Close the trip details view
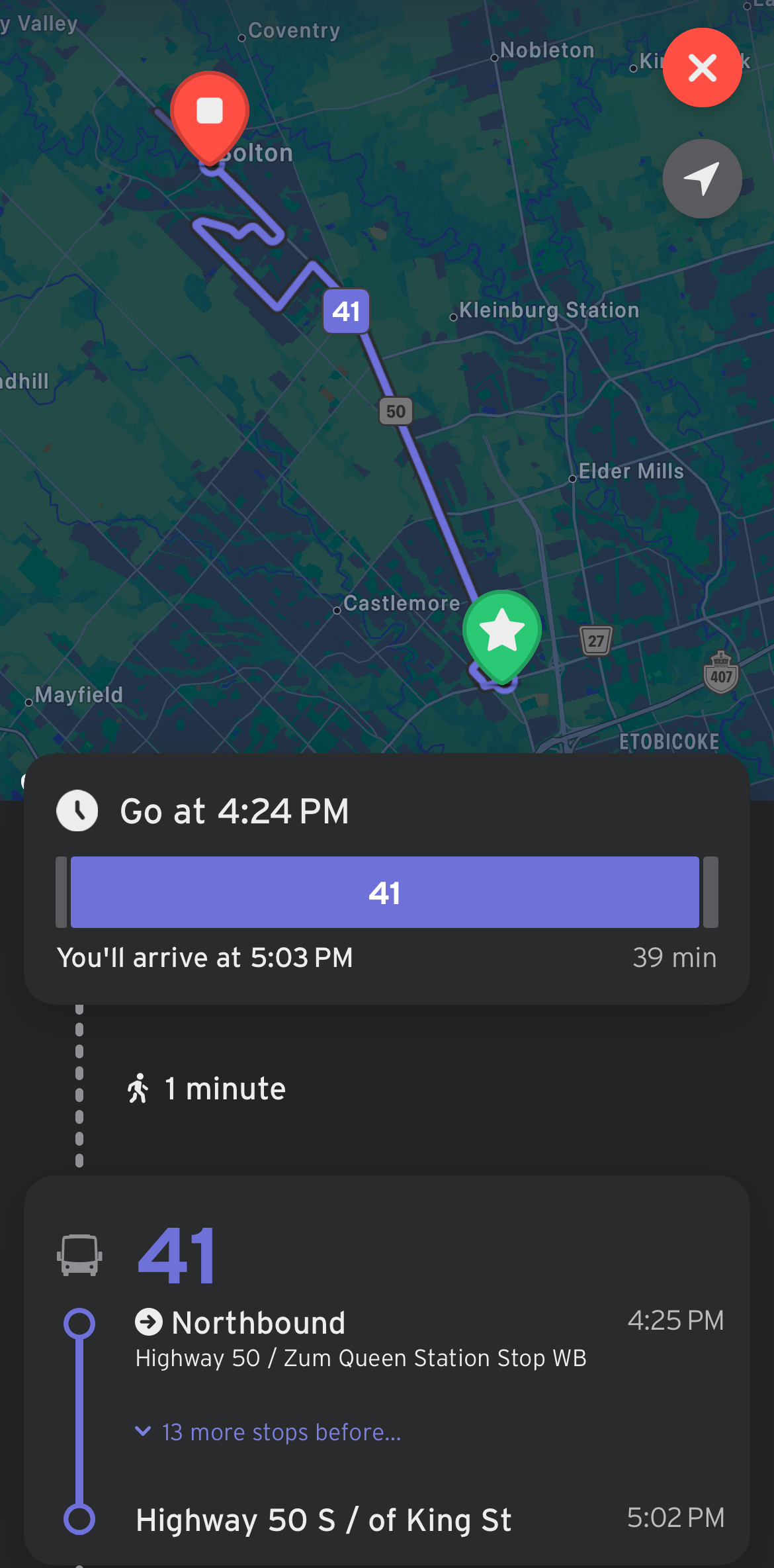The height and width of the screenshot is (1568, 774). [702, 68]
